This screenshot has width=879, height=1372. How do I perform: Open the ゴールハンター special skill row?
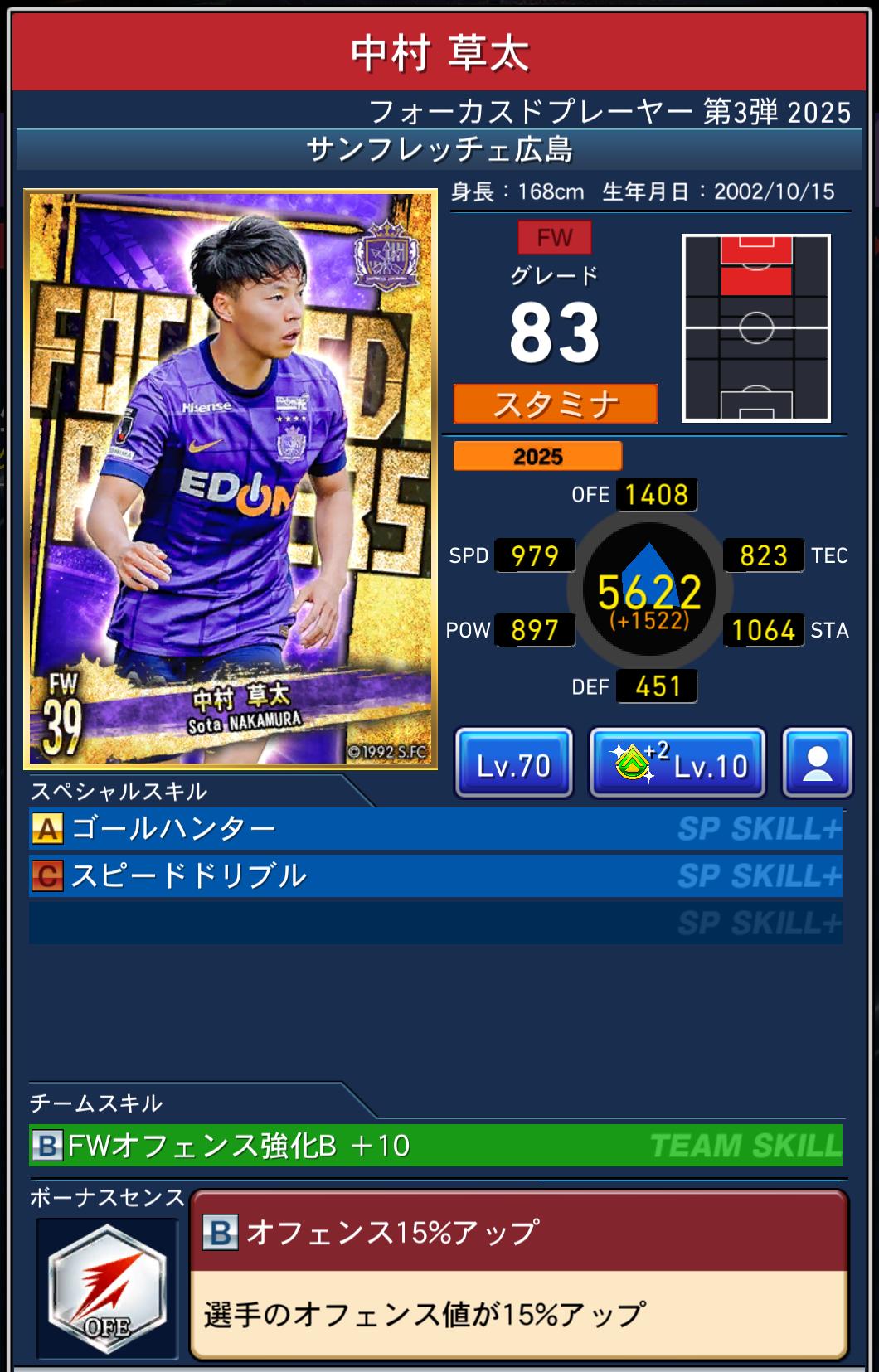(x=435, y=828)
